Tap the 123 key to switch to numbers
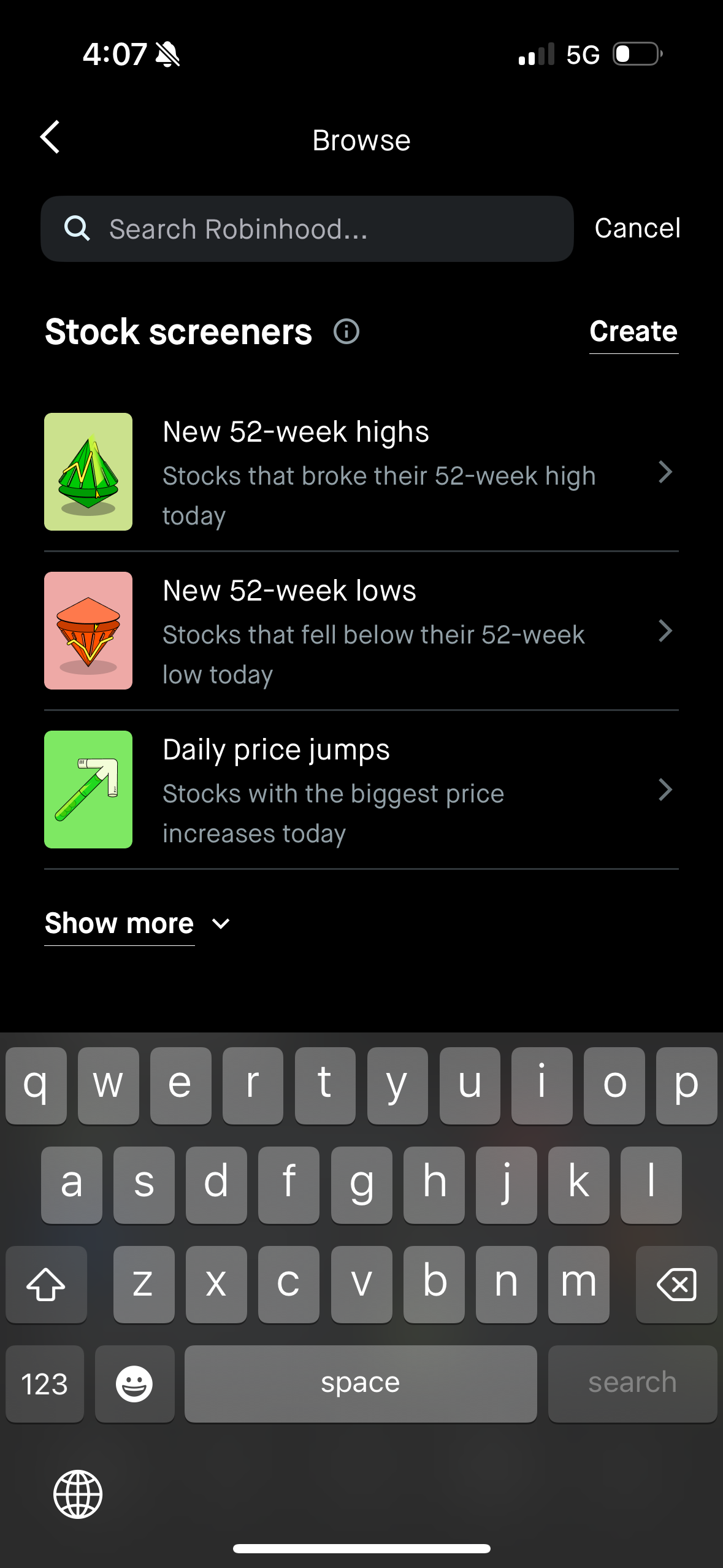 click(44, 1383)
